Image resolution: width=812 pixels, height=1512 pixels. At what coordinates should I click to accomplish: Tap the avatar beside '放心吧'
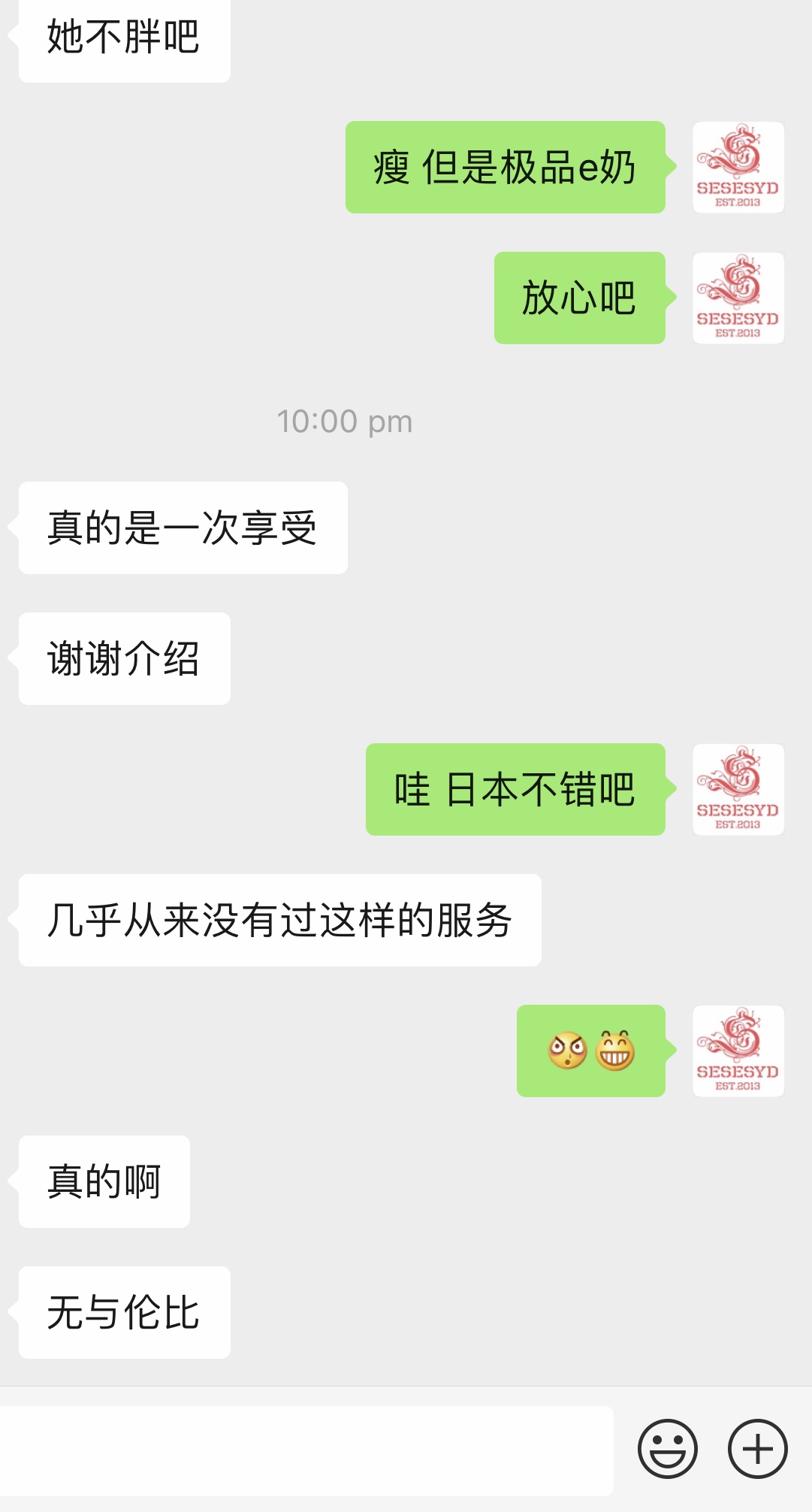coord(738,298)
